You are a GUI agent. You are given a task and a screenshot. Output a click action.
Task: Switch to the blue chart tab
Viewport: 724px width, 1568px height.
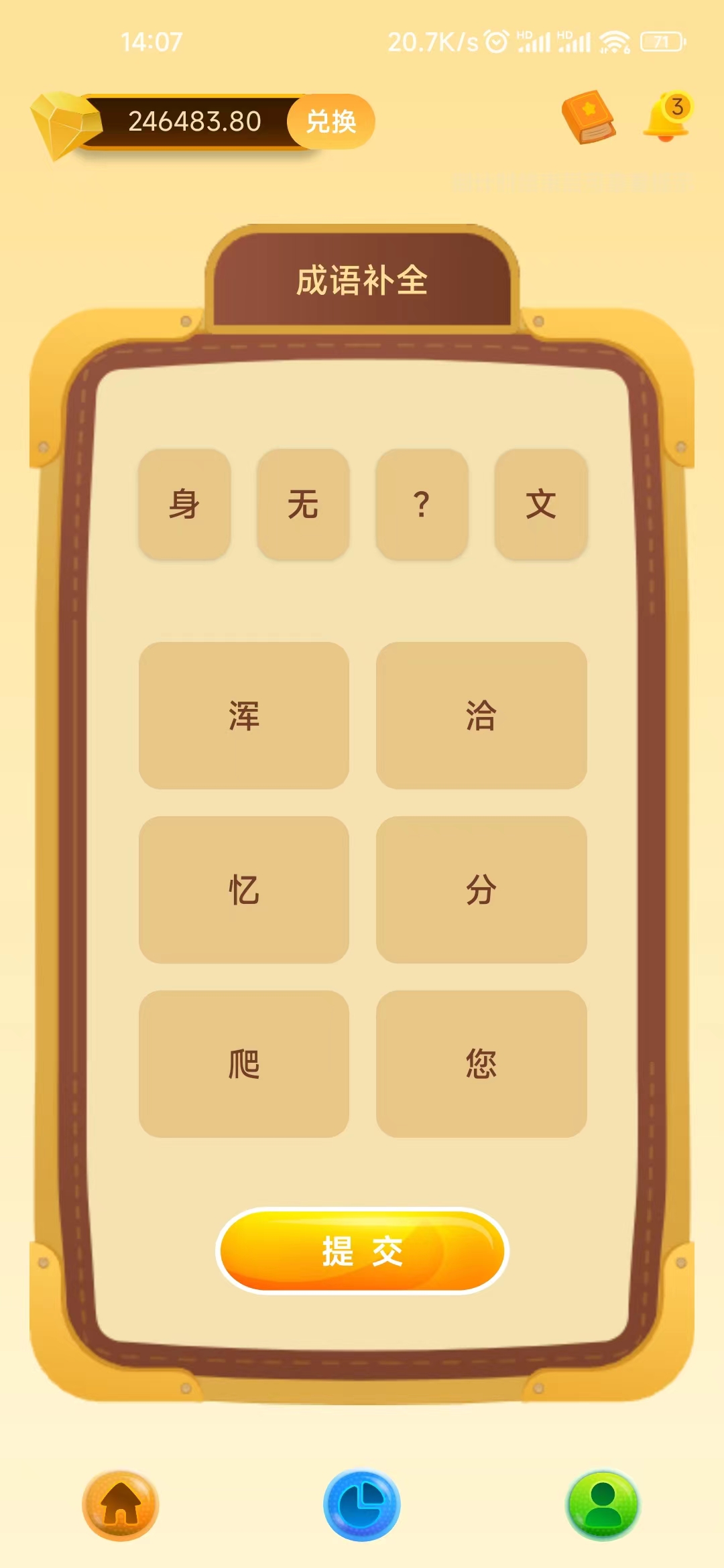362,1505
